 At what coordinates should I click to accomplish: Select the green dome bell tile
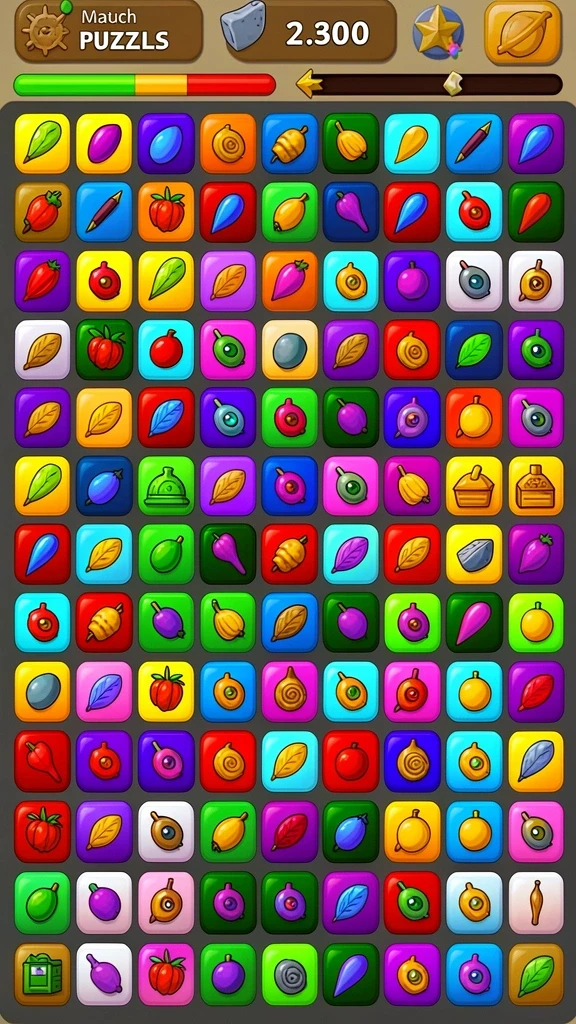pos(167,487)
